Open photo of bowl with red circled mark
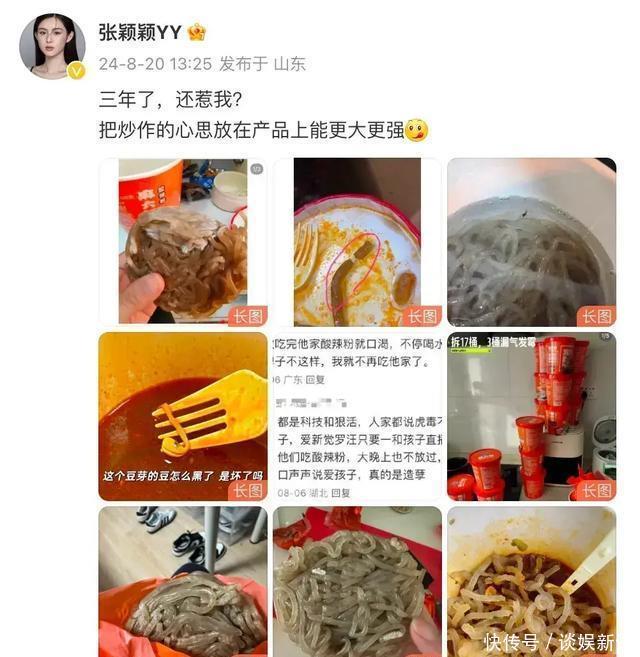This screenshot has height=657, width=640. pyautogui.click(x=357, y=242)
